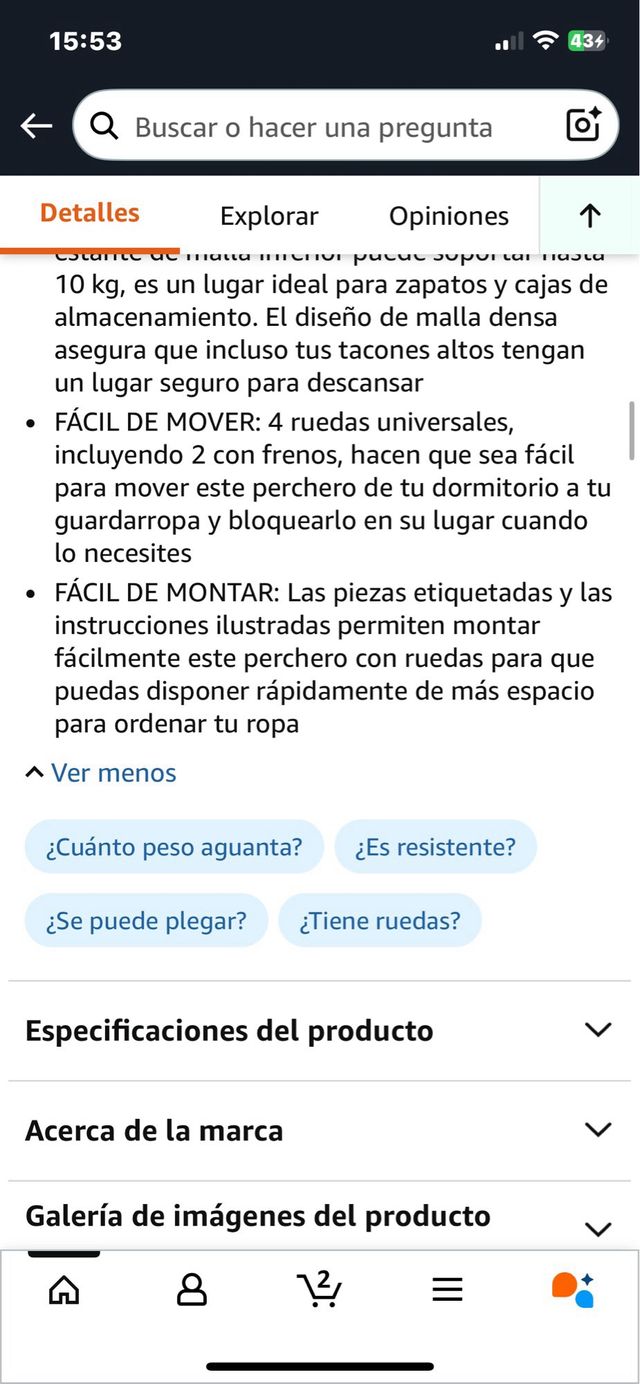This screenshot has height=1384, width=640.
Task: Tap the search field "Buscar o hacer una pregunta"
Action: [x=313, y=127]
